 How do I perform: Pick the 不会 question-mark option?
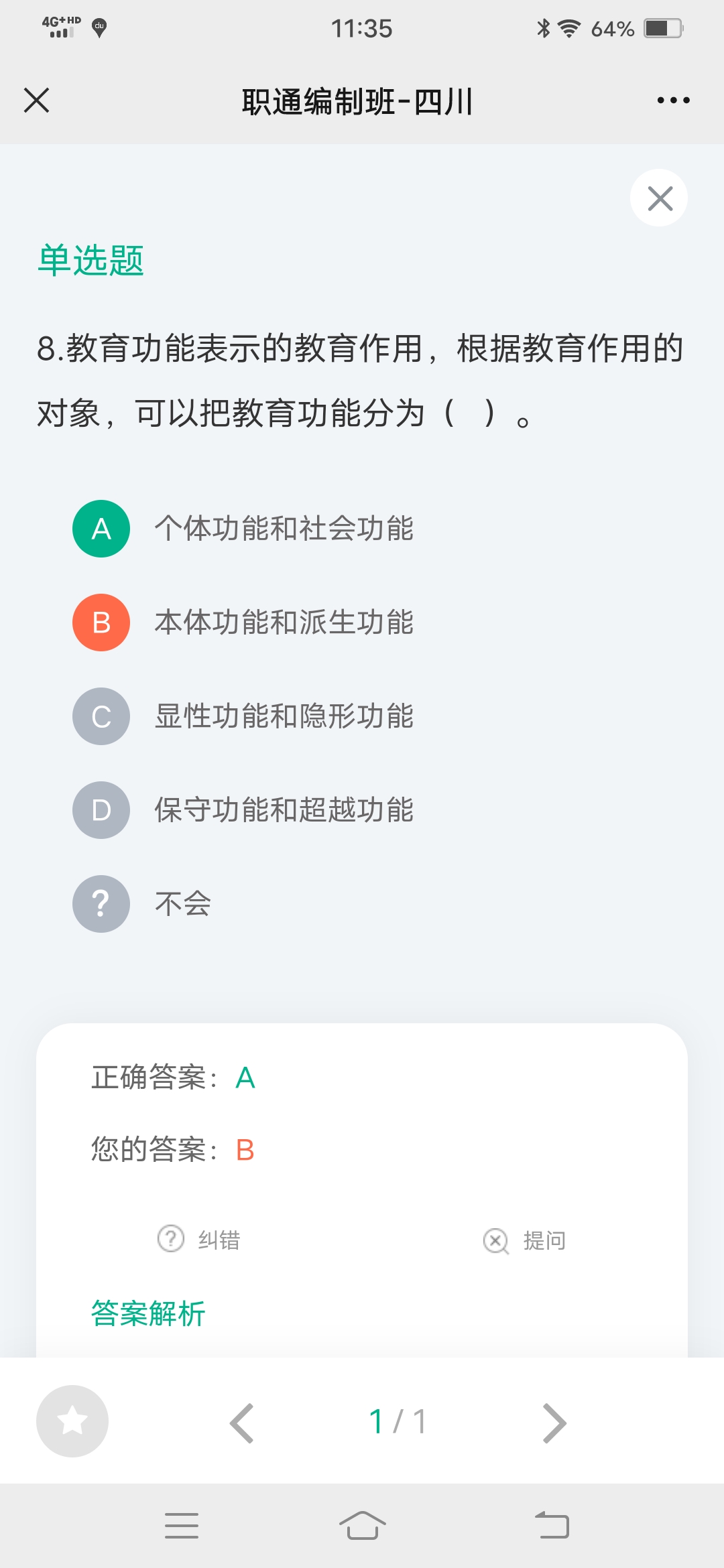[142, 904]
